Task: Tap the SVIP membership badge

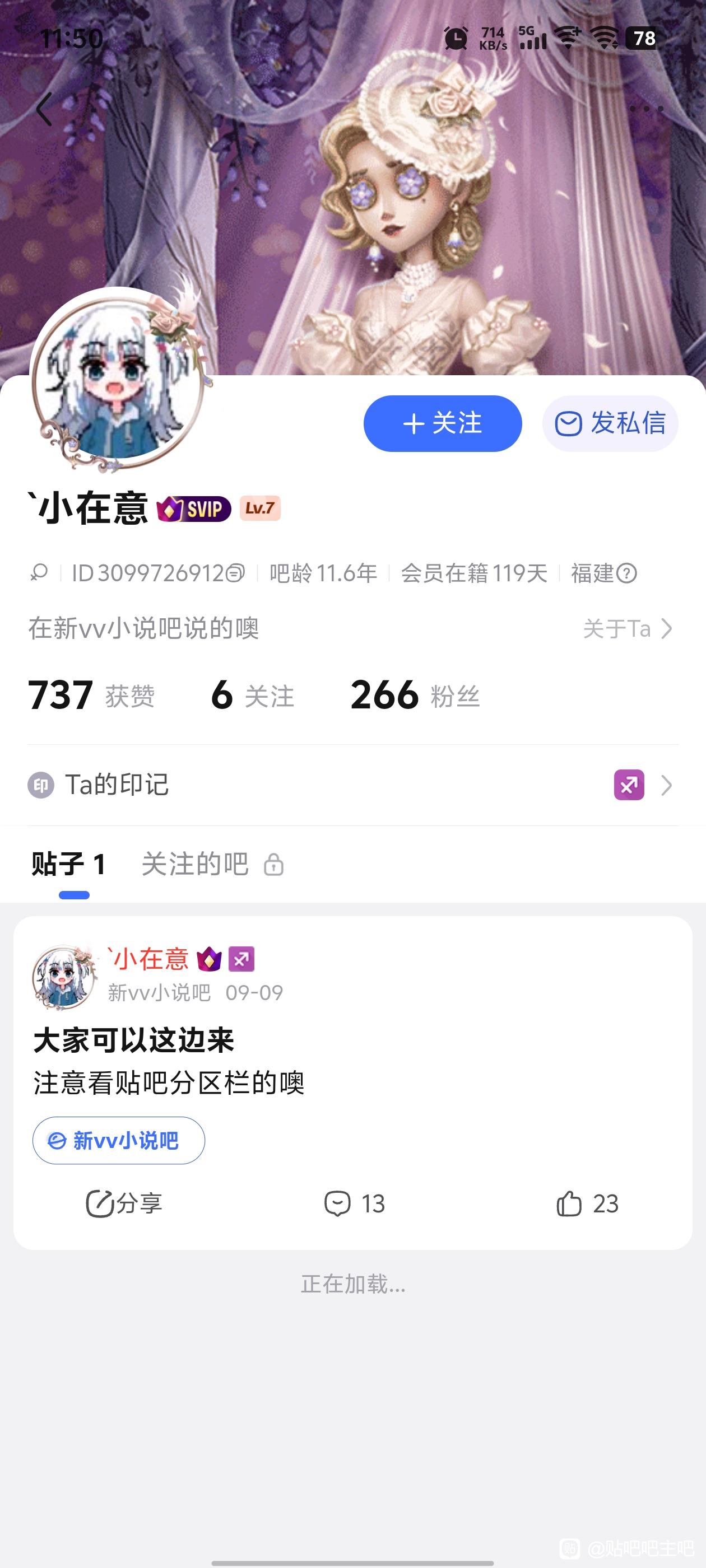Action: pos(194,509)
